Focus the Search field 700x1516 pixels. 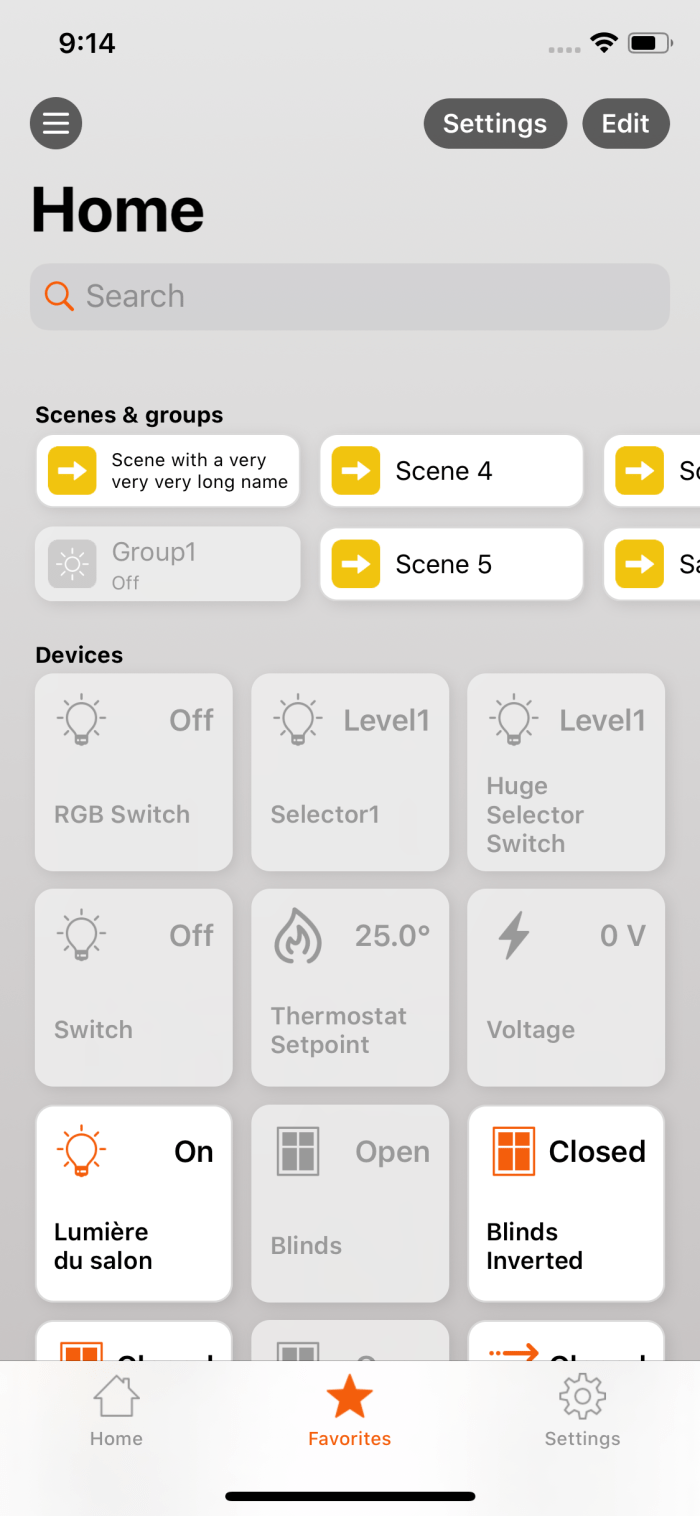click(350, 296)
